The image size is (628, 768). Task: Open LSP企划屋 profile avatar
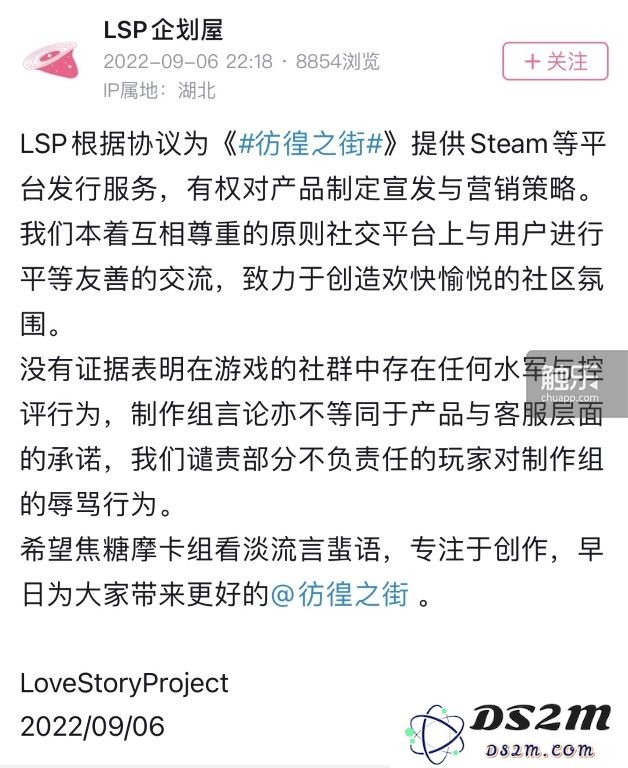pos(50,62)
